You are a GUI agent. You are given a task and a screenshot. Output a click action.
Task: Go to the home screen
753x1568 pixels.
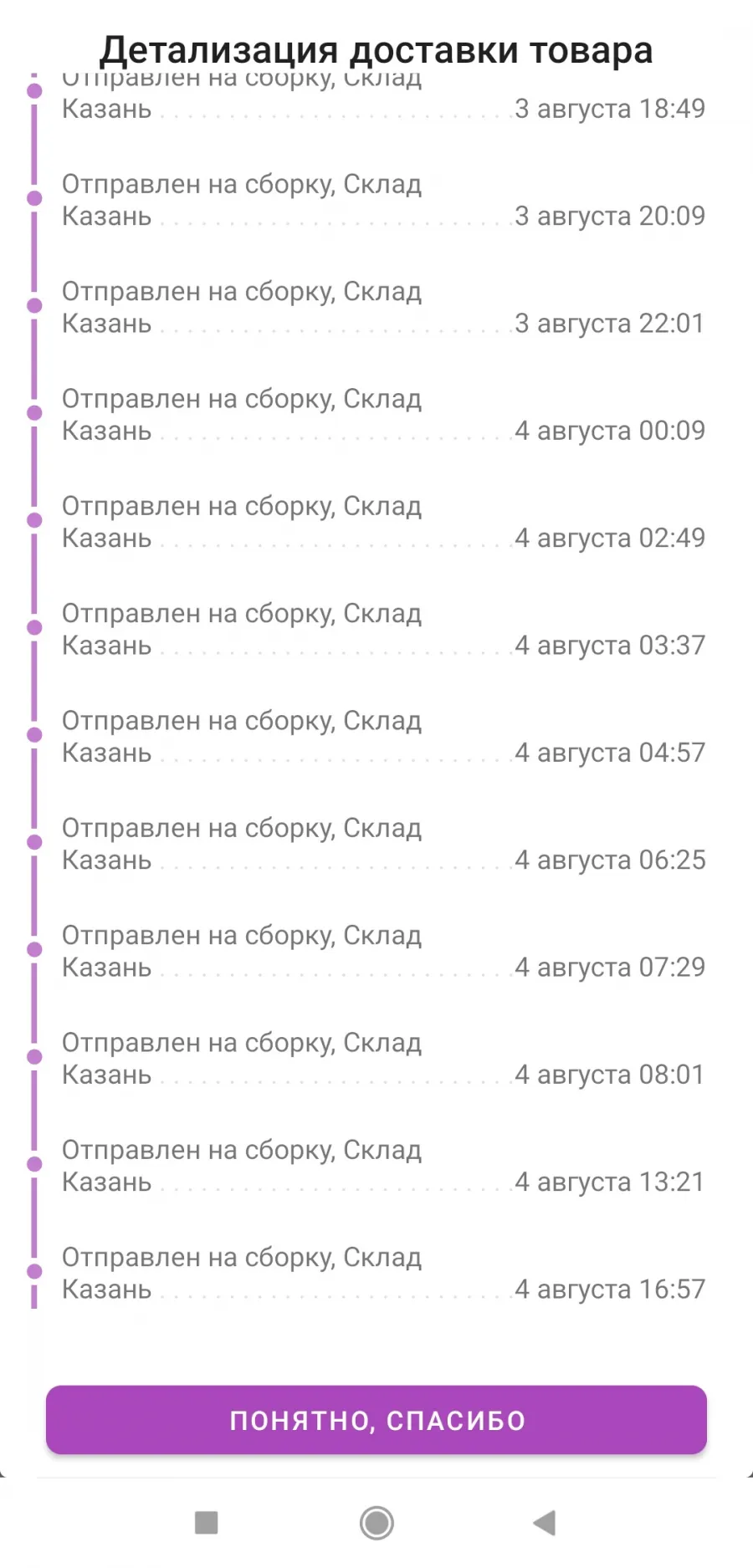pos(376,1523)
